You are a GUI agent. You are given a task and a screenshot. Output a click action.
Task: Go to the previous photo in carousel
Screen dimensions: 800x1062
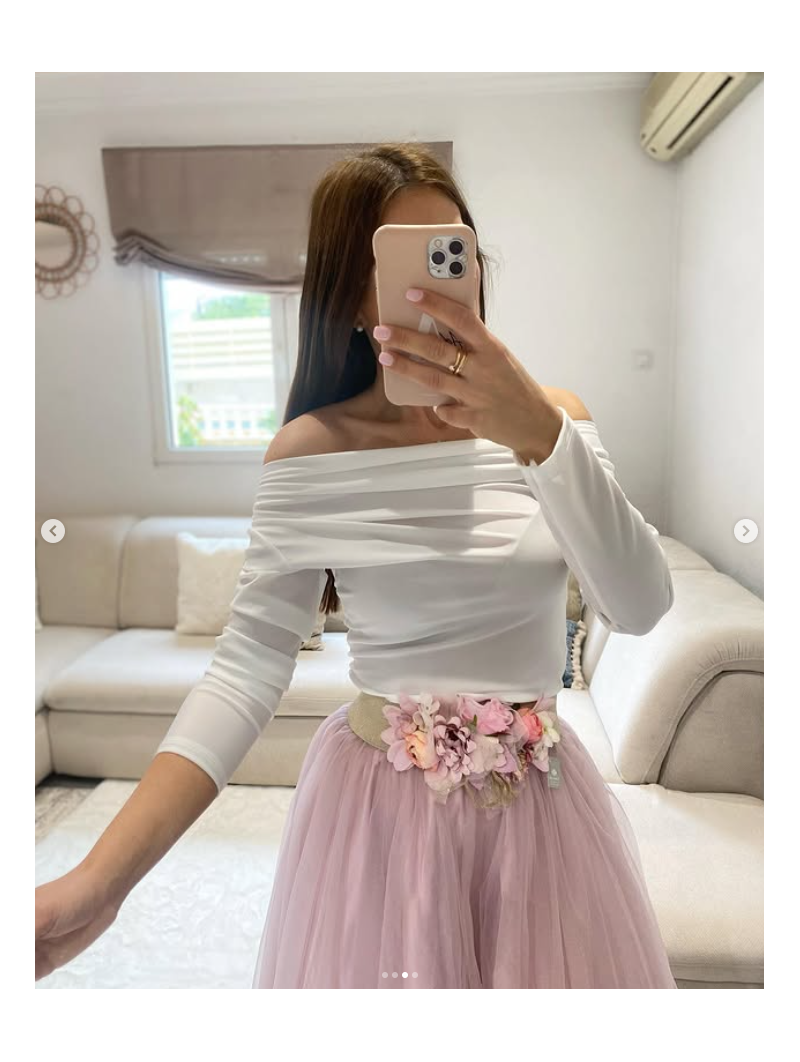(x=53, y=531)
